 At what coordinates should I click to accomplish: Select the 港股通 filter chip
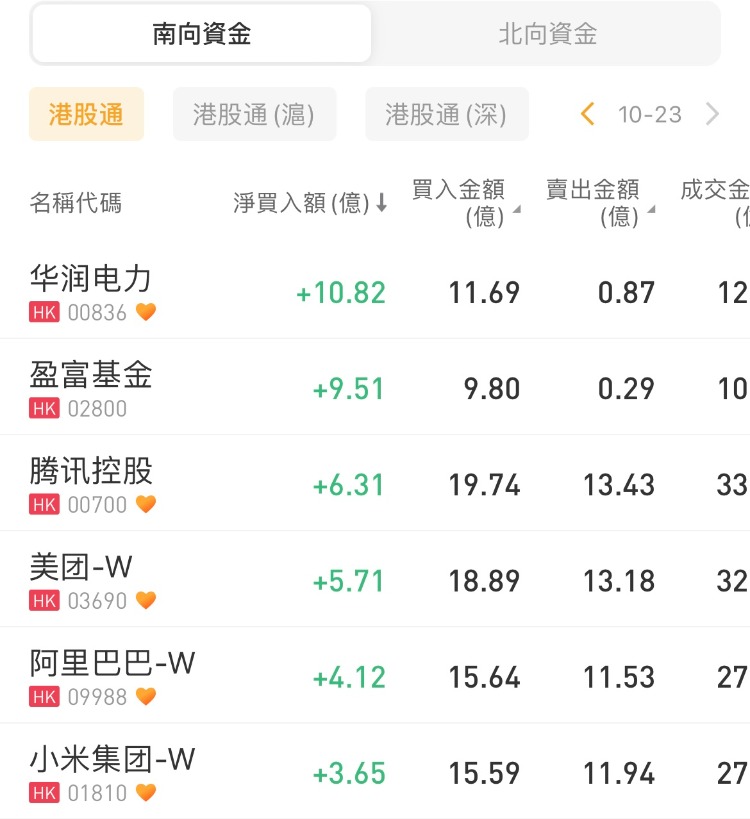point(86,114)
